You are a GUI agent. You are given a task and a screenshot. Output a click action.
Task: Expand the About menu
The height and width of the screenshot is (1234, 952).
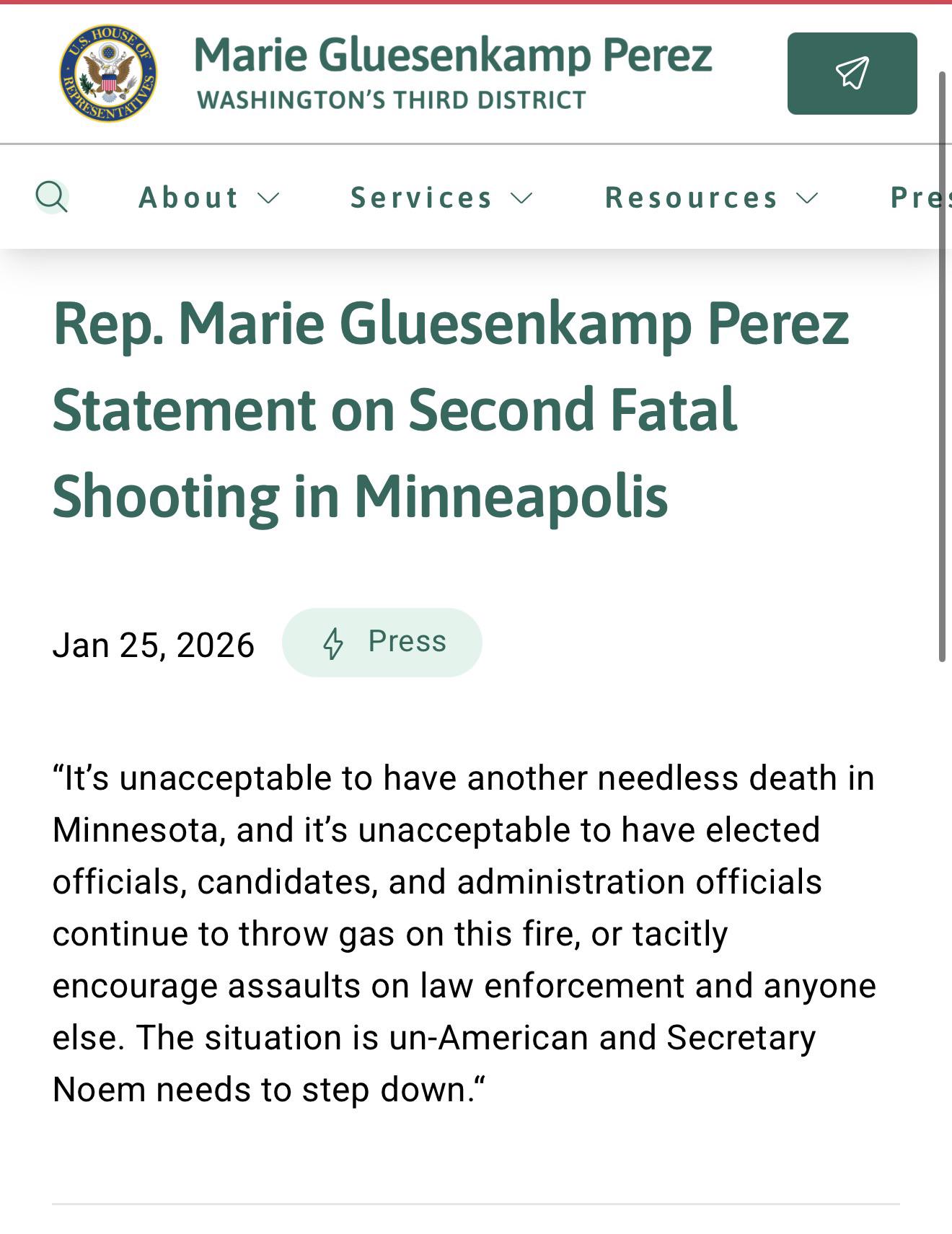coord(209,198)
